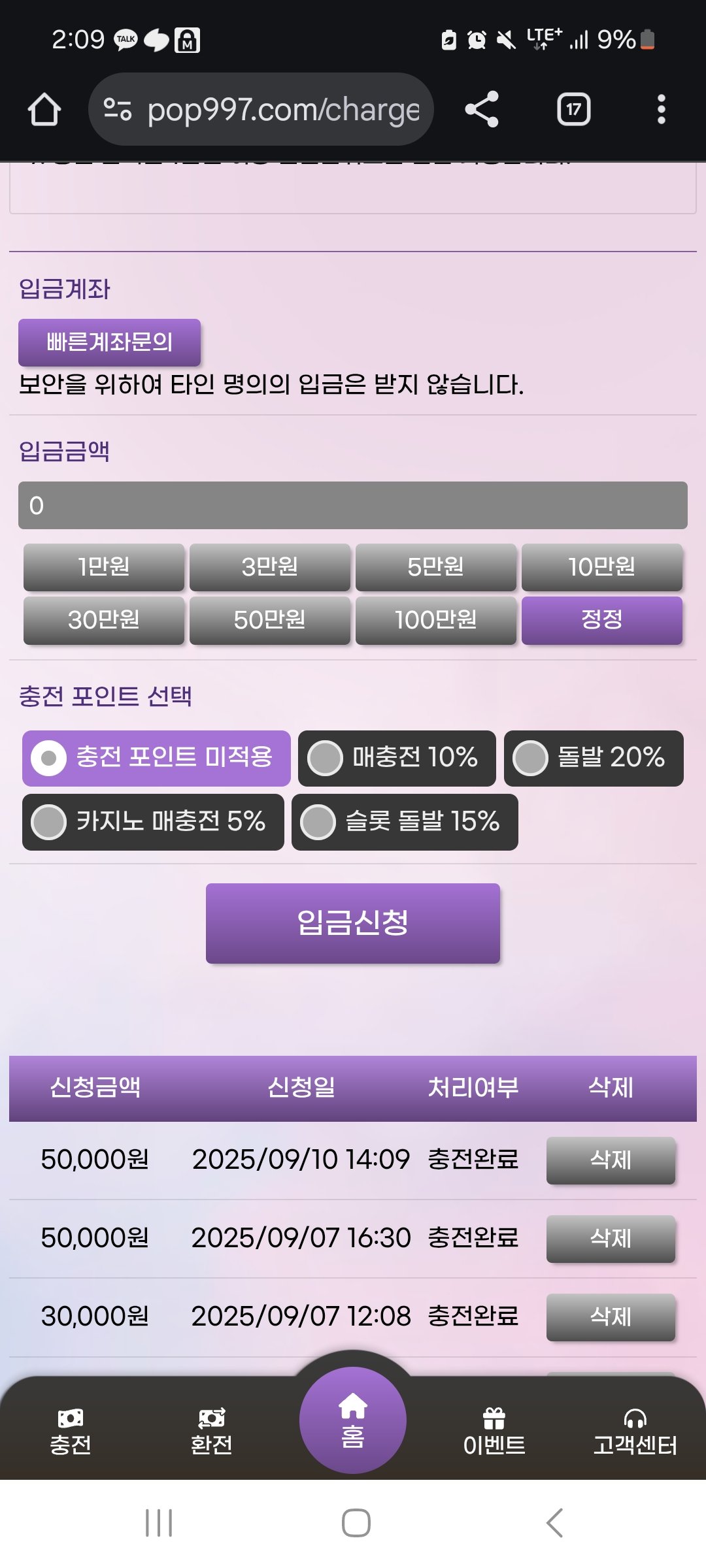Tap the 빠른계좌문의 button

pos(109,342)
